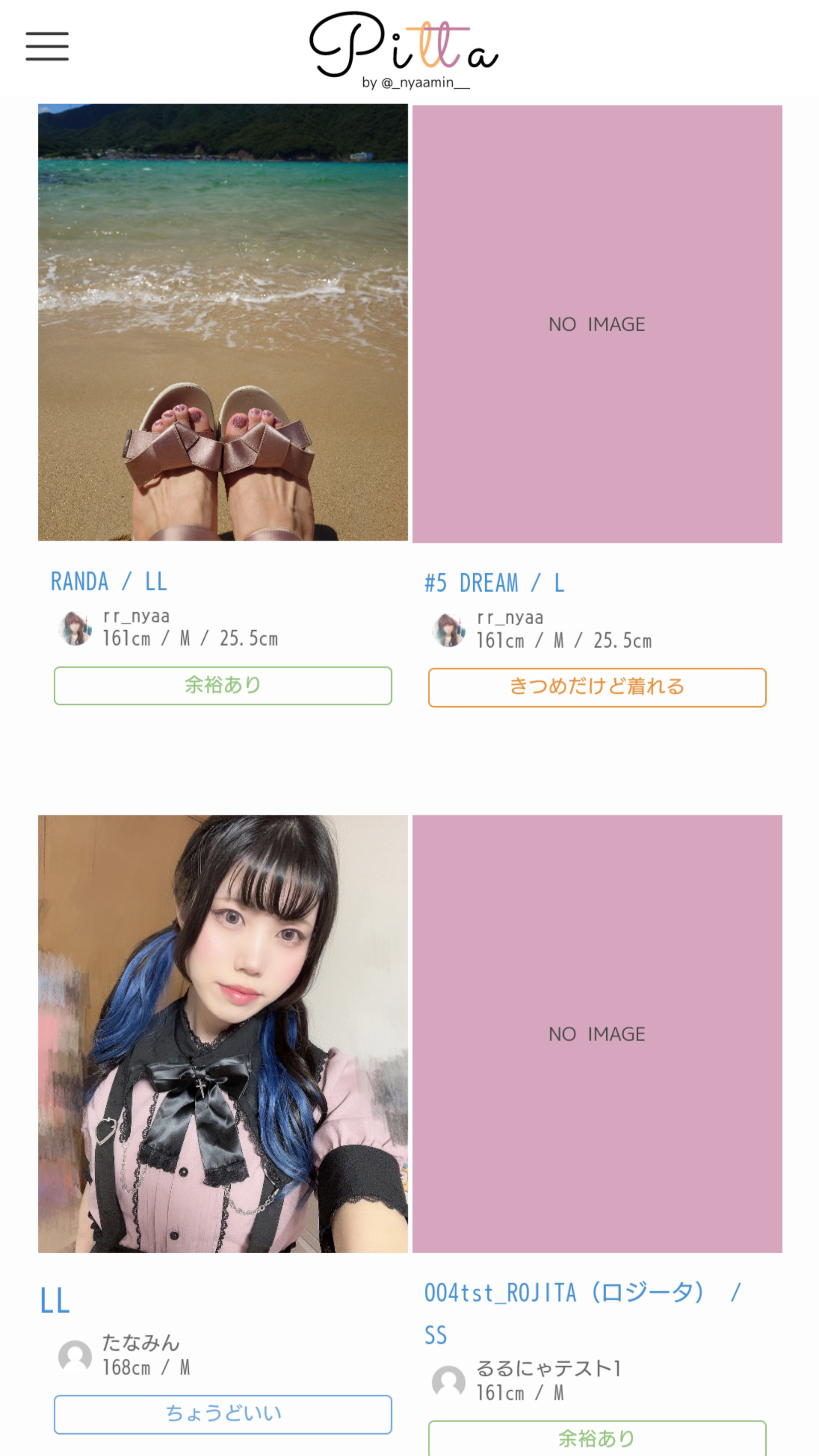819x1456 pixels.
Task: Open the #5 DREAM / L title link
Action: click(x=495, y=583)
